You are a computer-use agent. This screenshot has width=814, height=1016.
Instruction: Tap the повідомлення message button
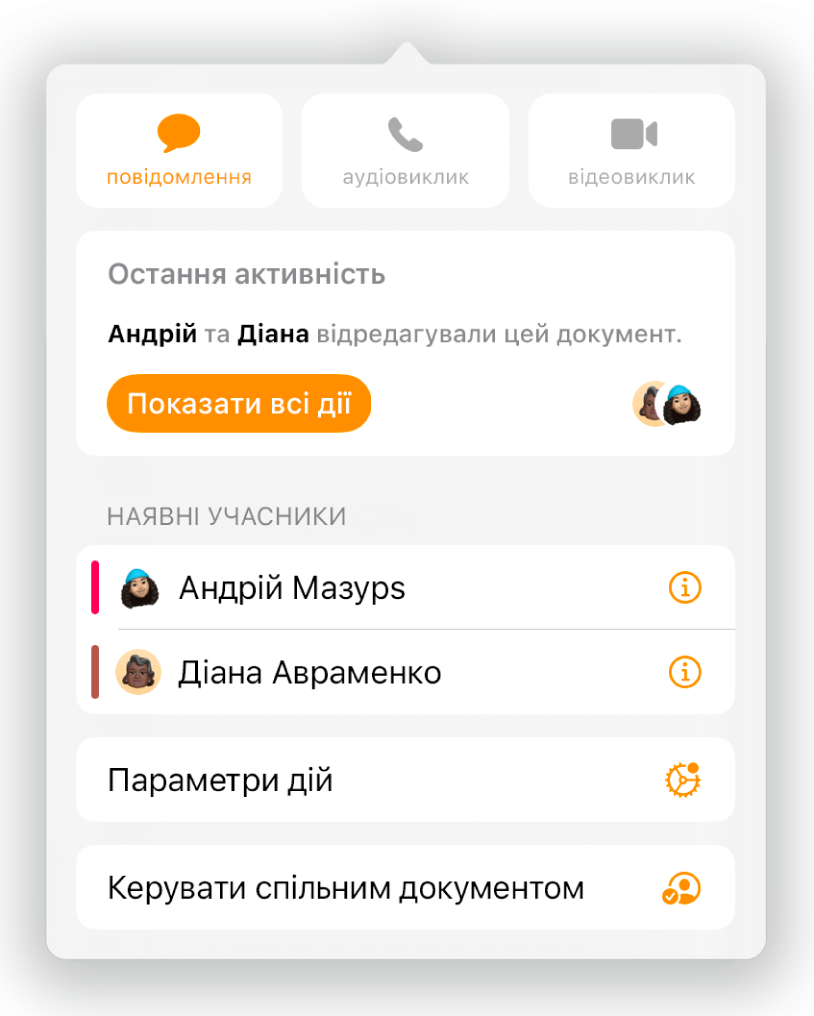tap(179, 150)
